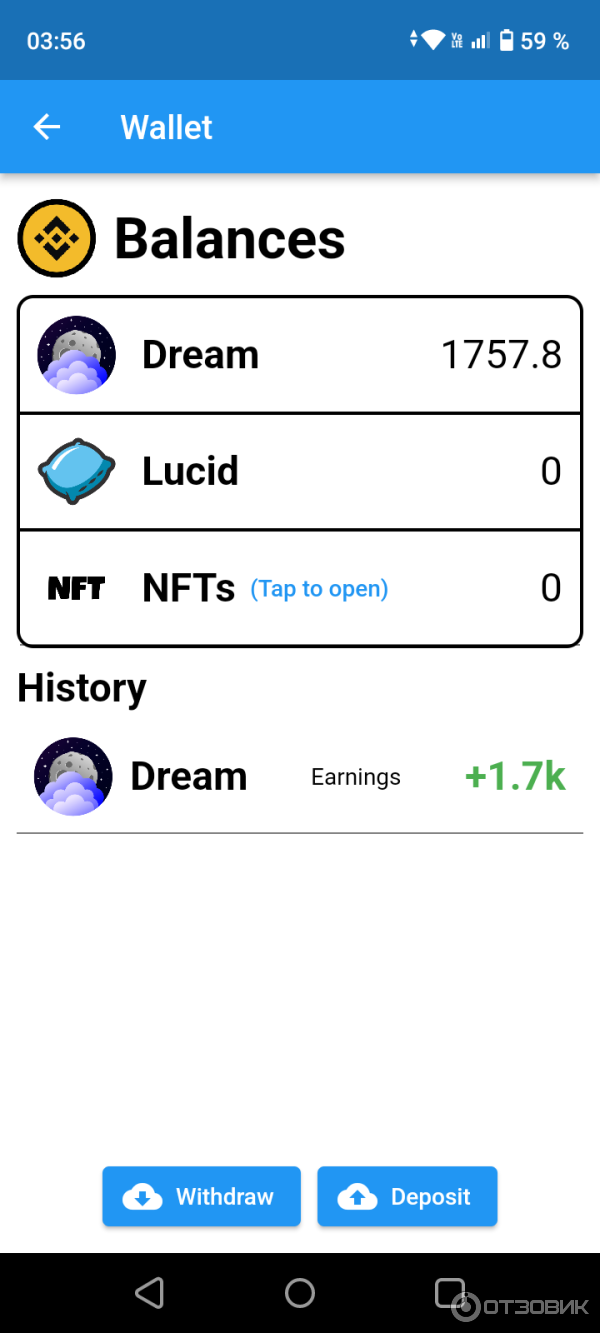Open the Lucid balance row
The image size is (600, 1333).
pyautogui.click(x=300, y=471)
